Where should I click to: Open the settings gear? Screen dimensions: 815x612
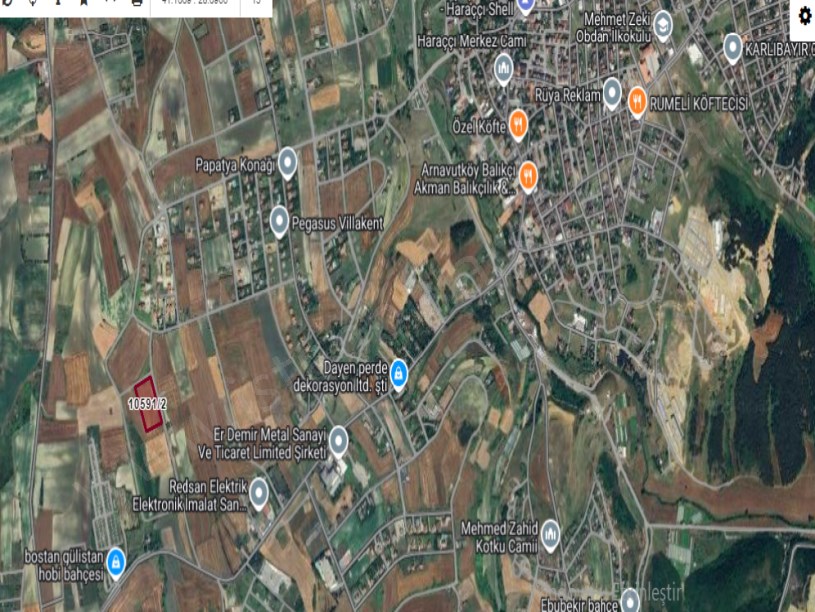click(x=805, y=17)
